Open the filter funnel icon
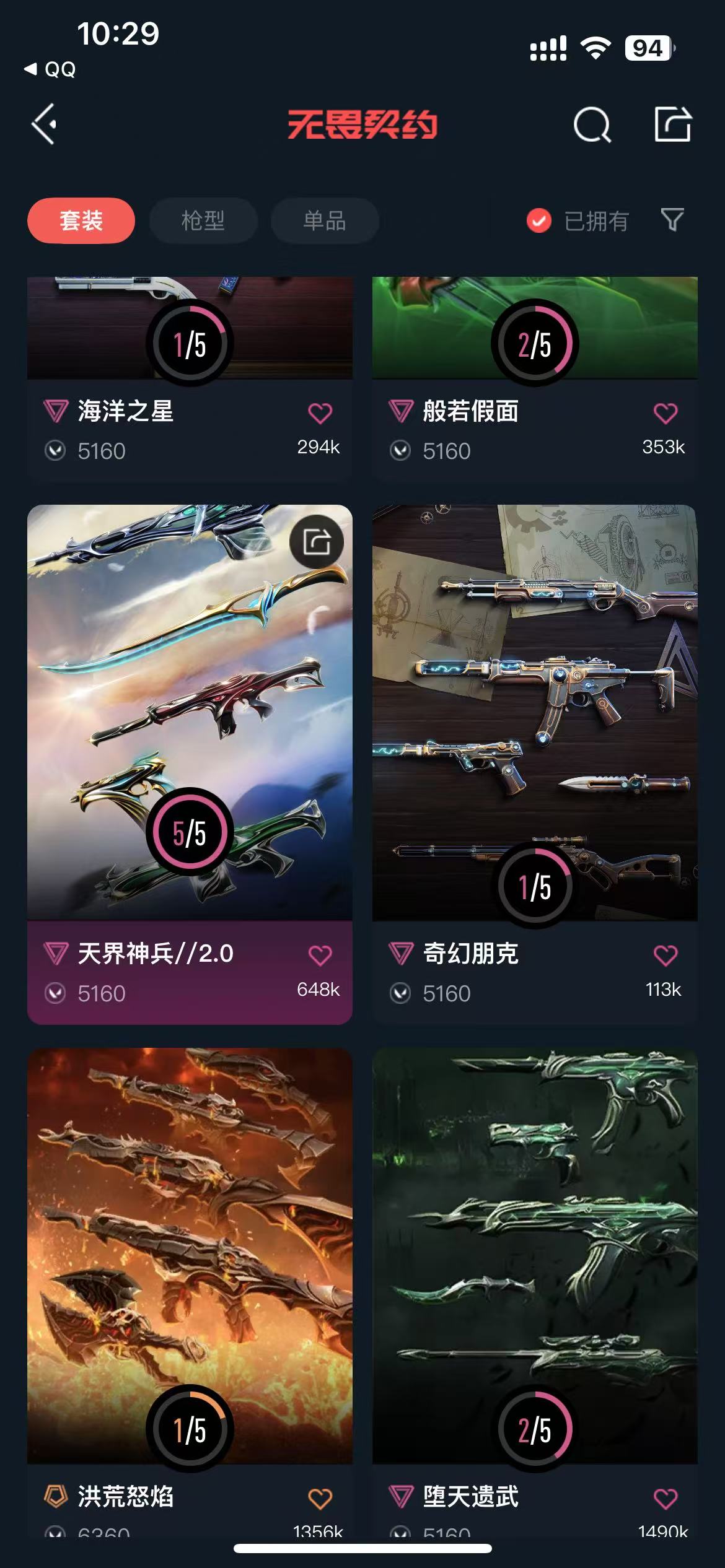725x1568 pixels. click(672, 220)
